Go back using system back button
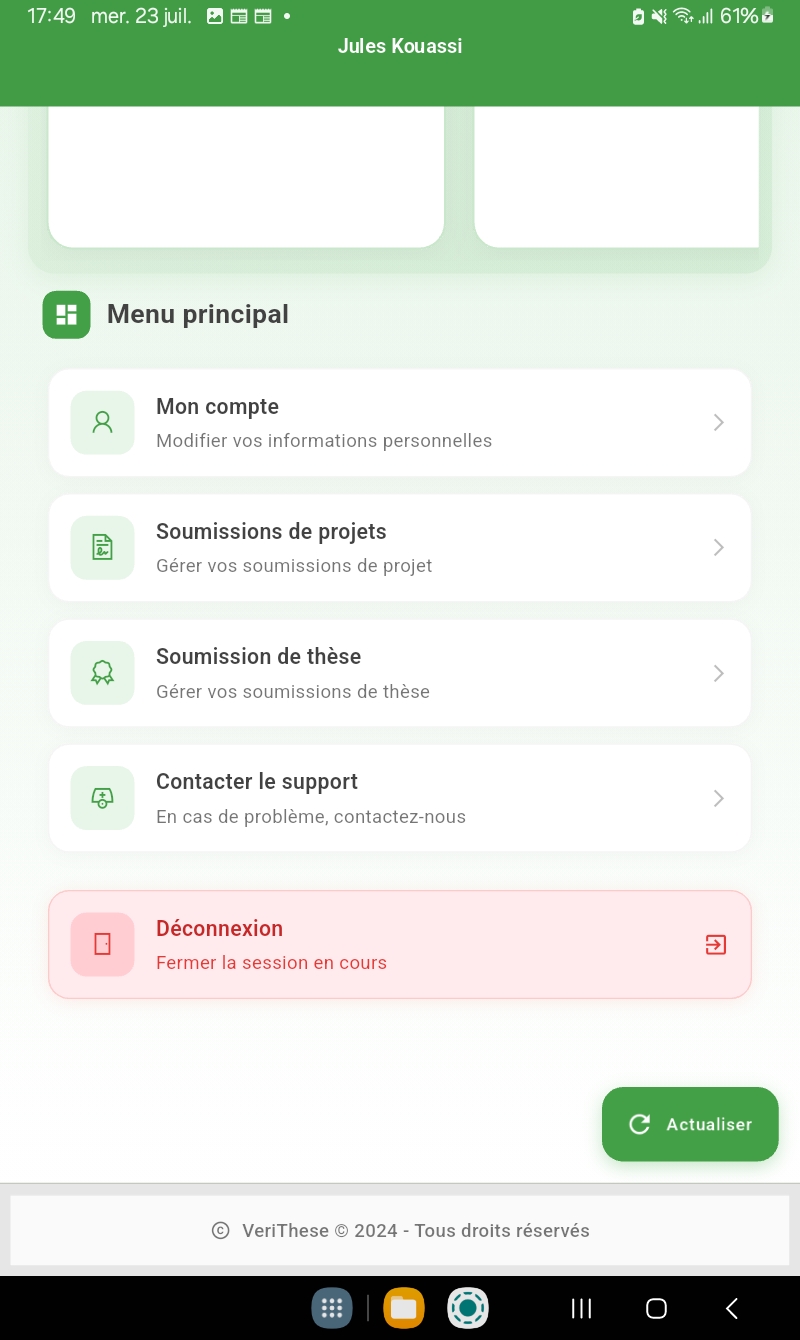Screen dimensions: 800x1340 pos(732,1308)
